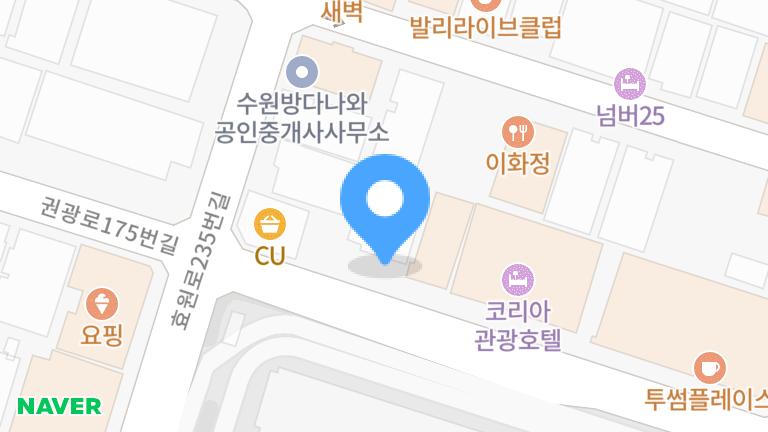Select the 요핑 ice cream shop marker

click(x=103, y=303)
